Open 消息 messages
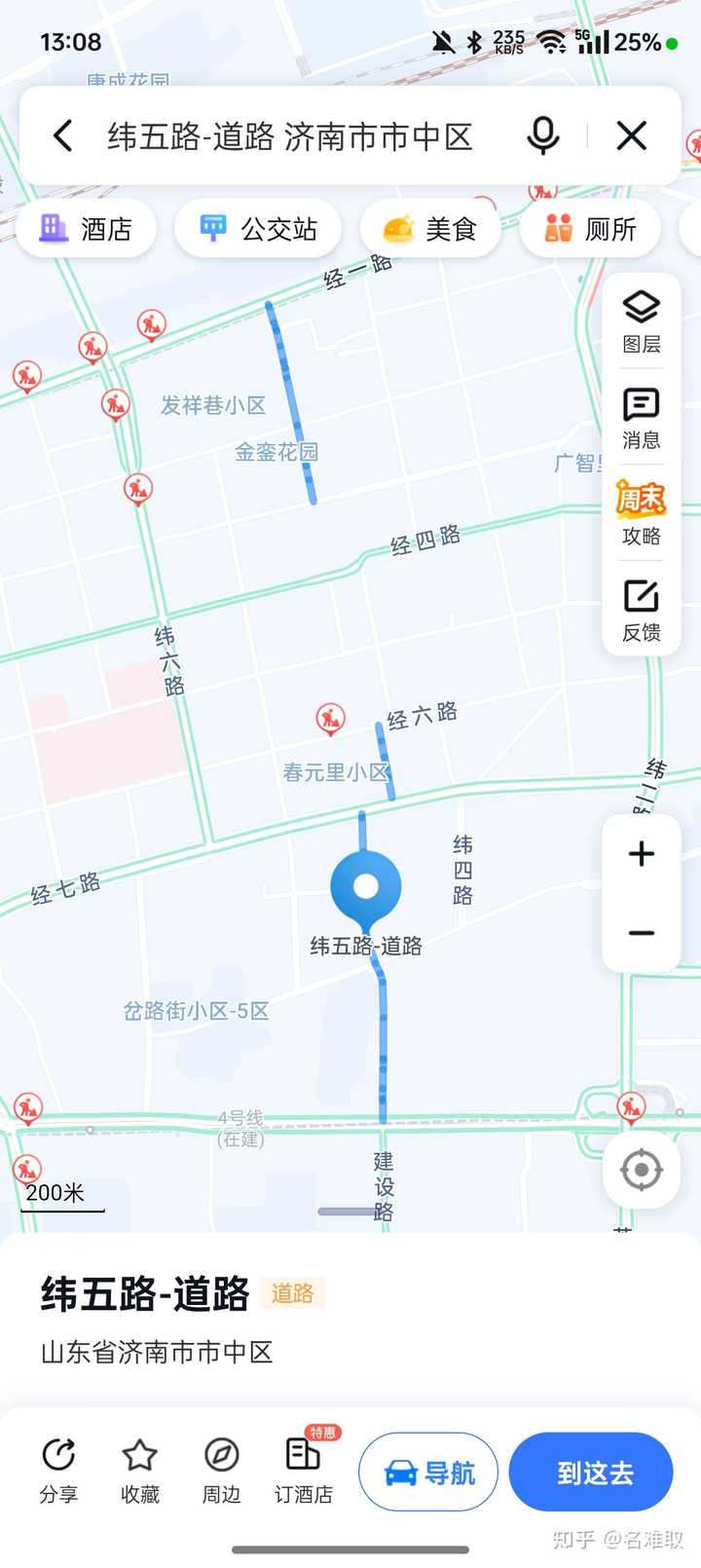 click(642, 418)
